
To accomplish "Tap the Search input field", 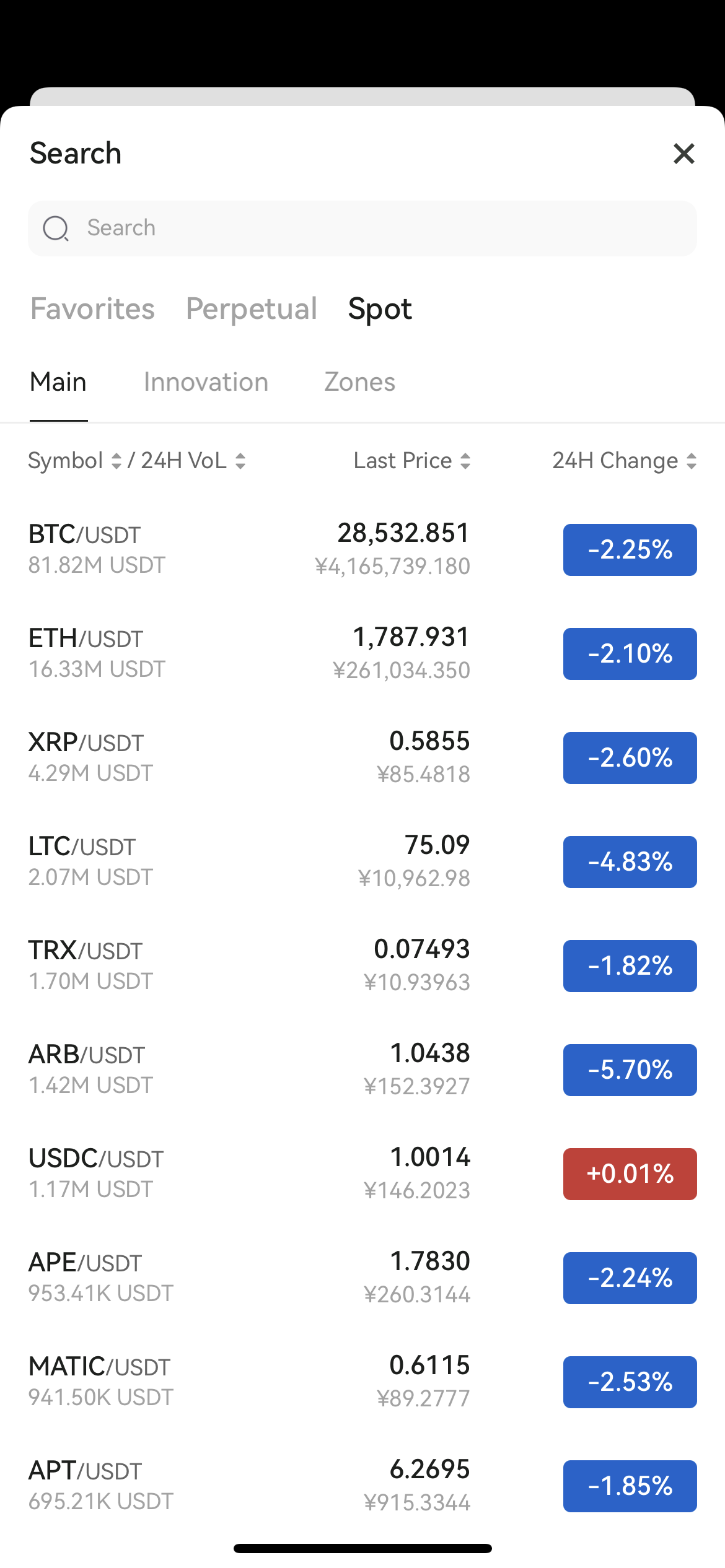I will click(362, 228).
